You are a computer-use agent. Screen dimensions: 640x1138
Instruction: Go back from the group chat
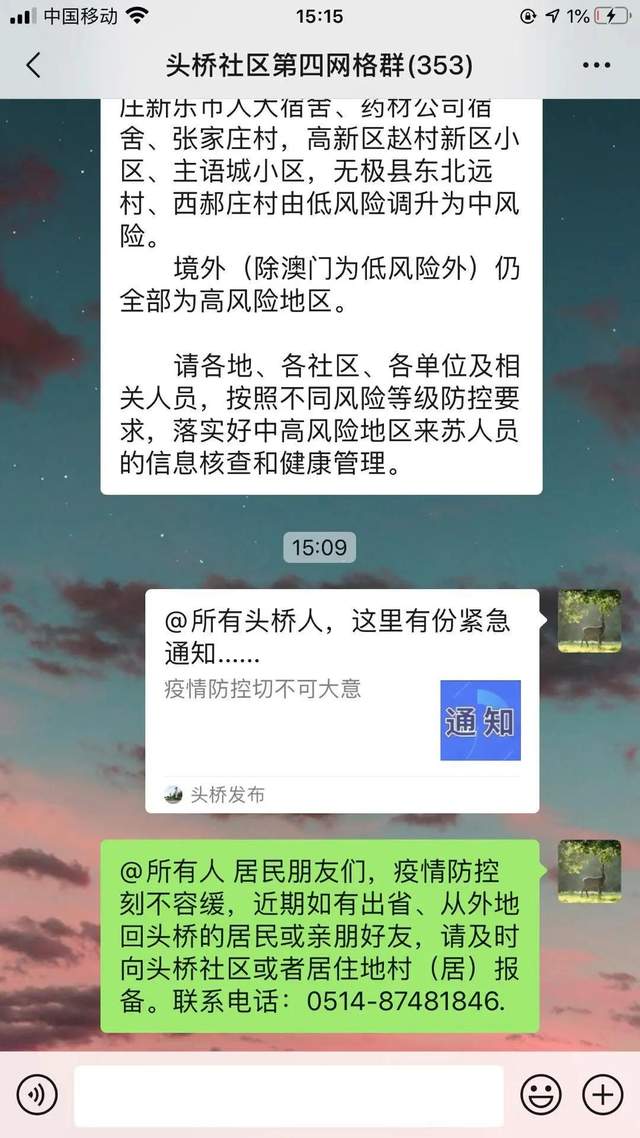point(33,66)
